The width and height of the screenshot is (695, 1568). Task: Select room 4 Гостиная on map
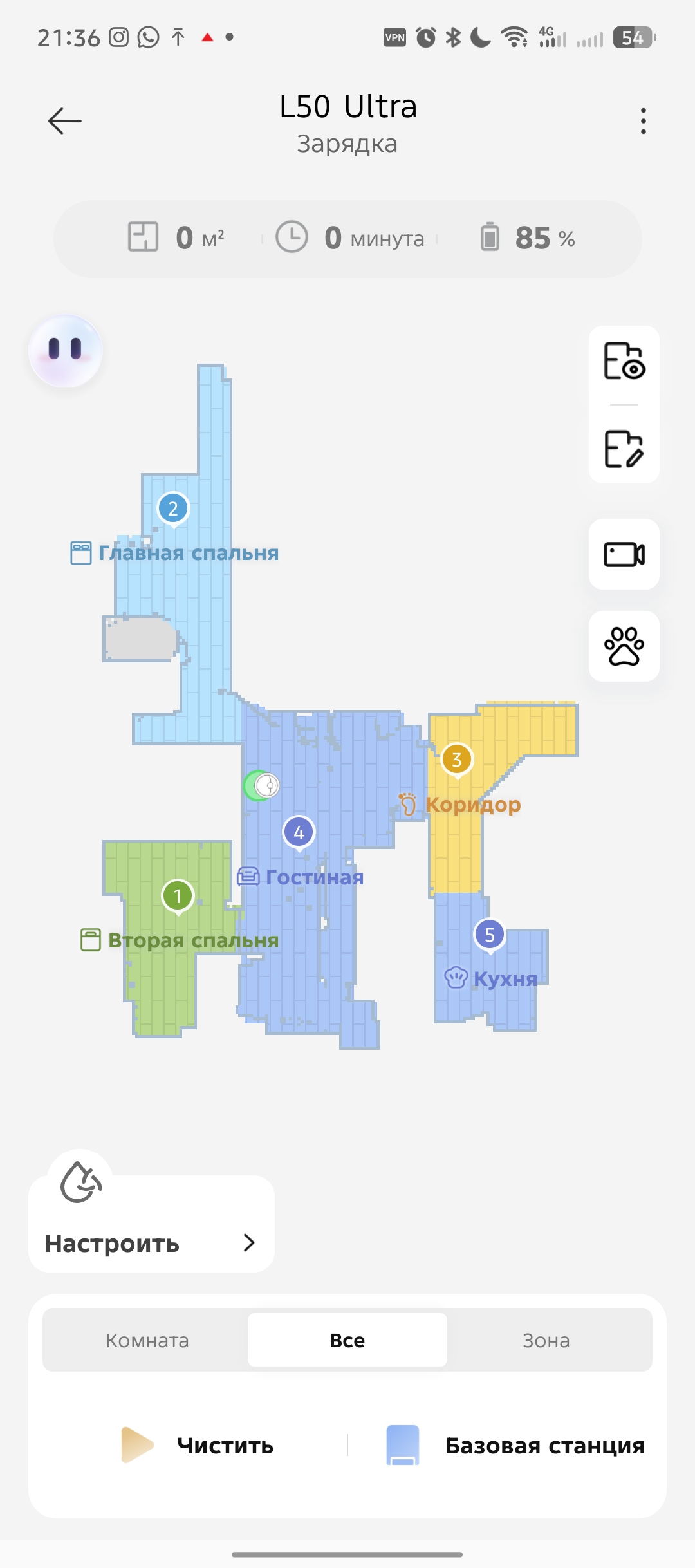click(299, 833)
